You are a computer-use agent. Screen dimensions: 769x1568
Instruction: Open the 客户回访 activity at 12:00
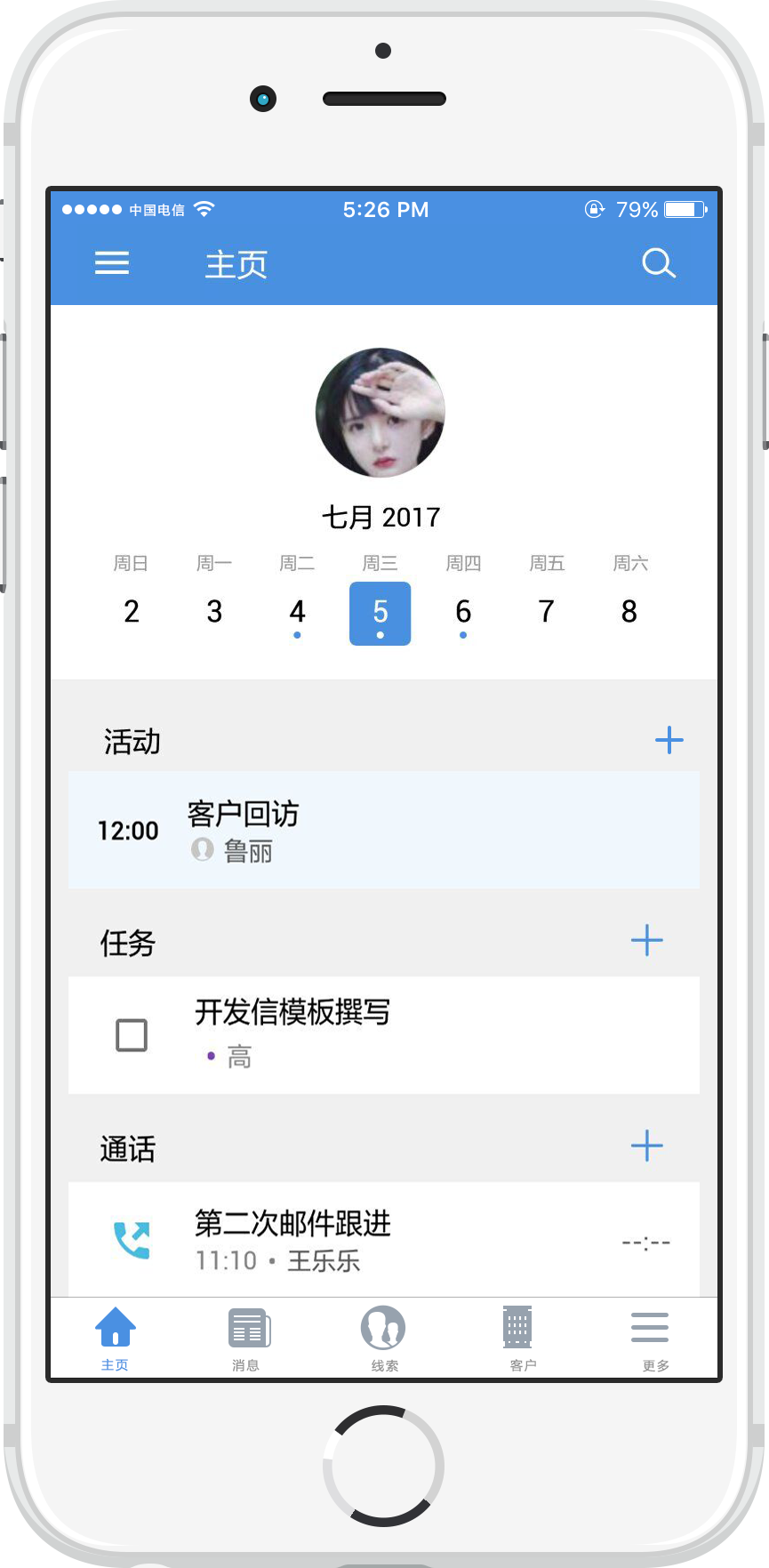pos(382,830)
